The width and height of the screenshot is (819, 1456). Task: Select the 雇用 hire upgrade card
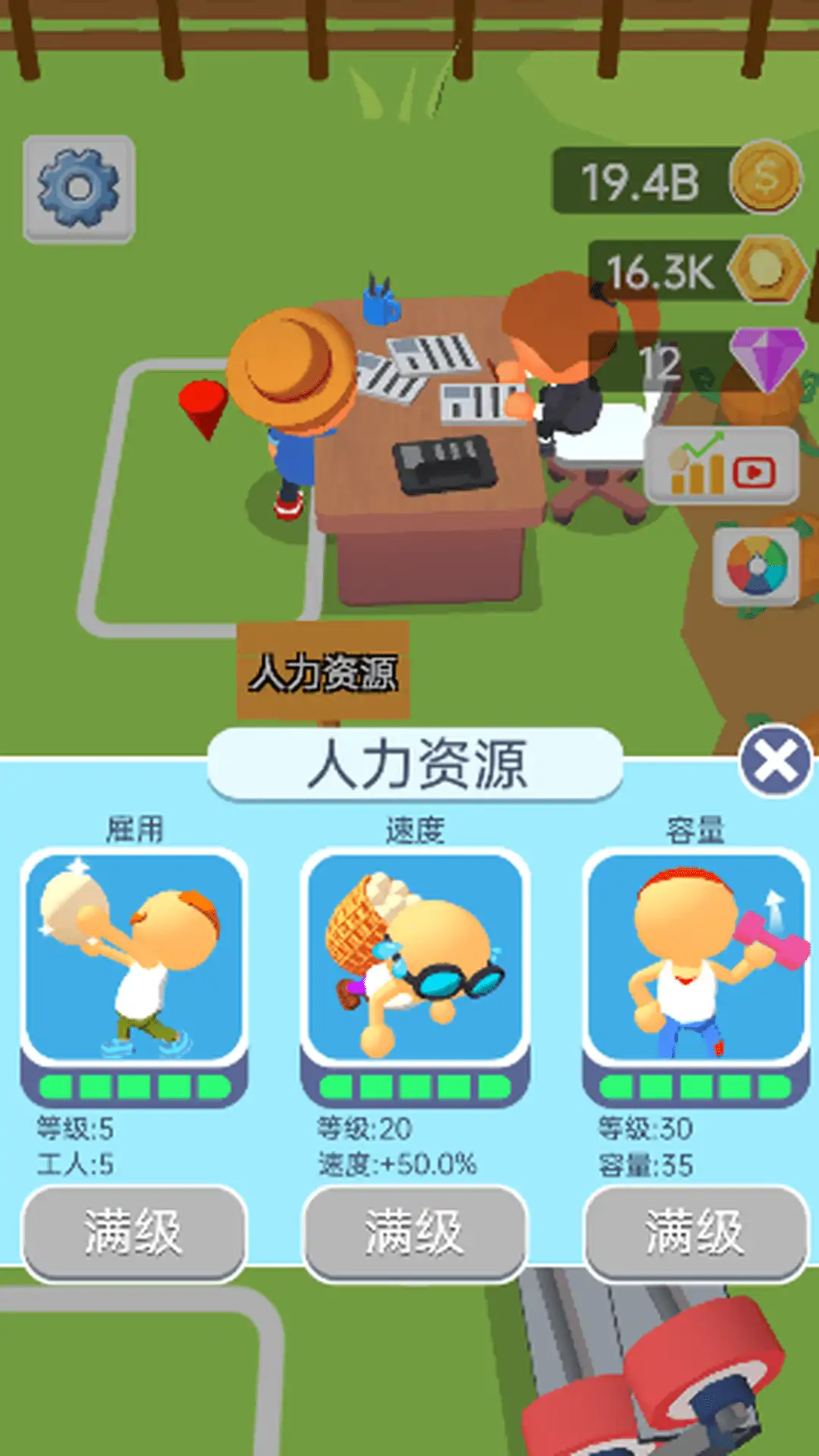tap(133, 974)
